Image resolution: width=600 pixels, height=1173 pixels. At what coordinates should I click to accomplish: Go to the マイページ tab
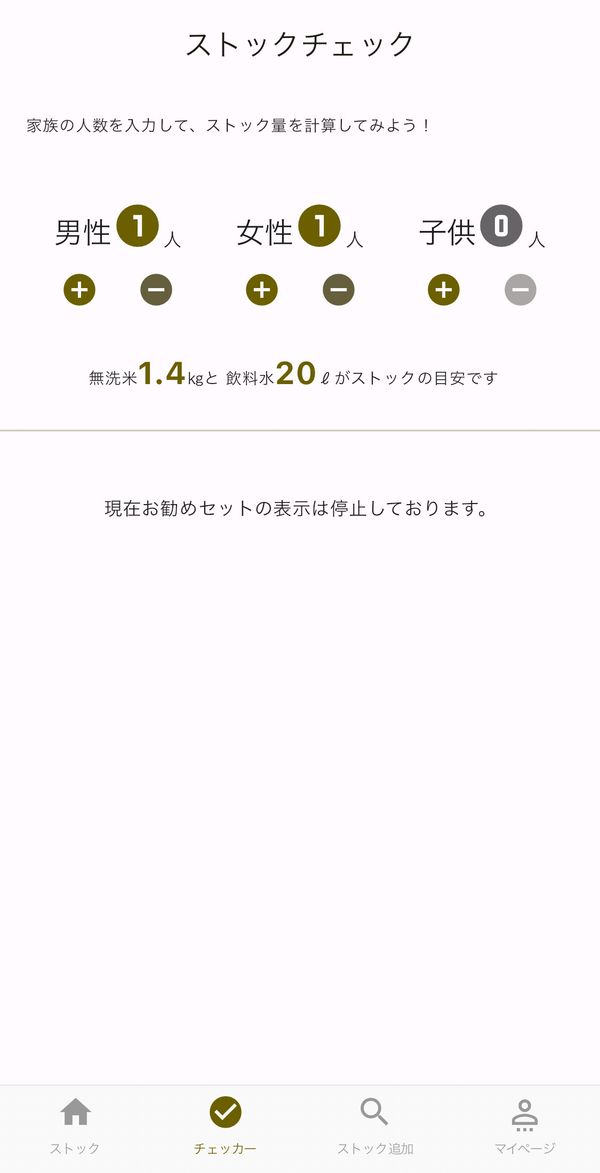click(x=524, y=1126)
